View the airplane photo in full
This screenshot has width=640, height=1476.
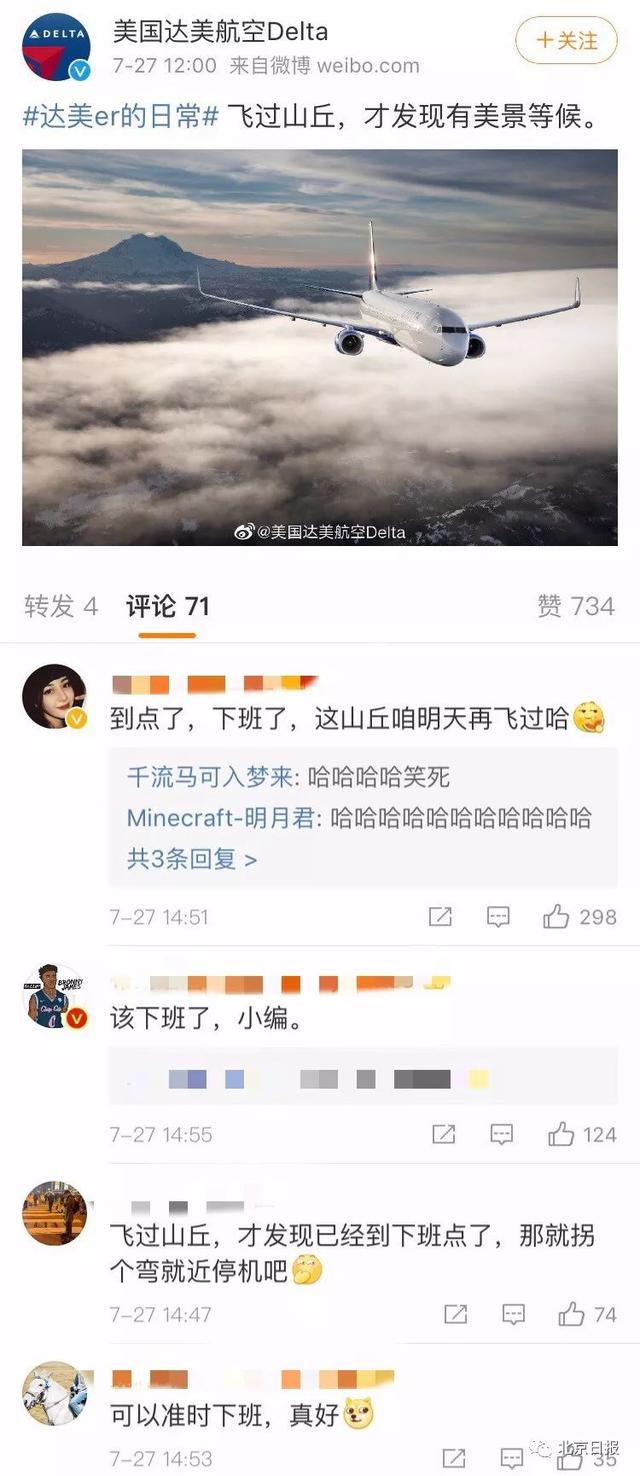pos(319,347)
